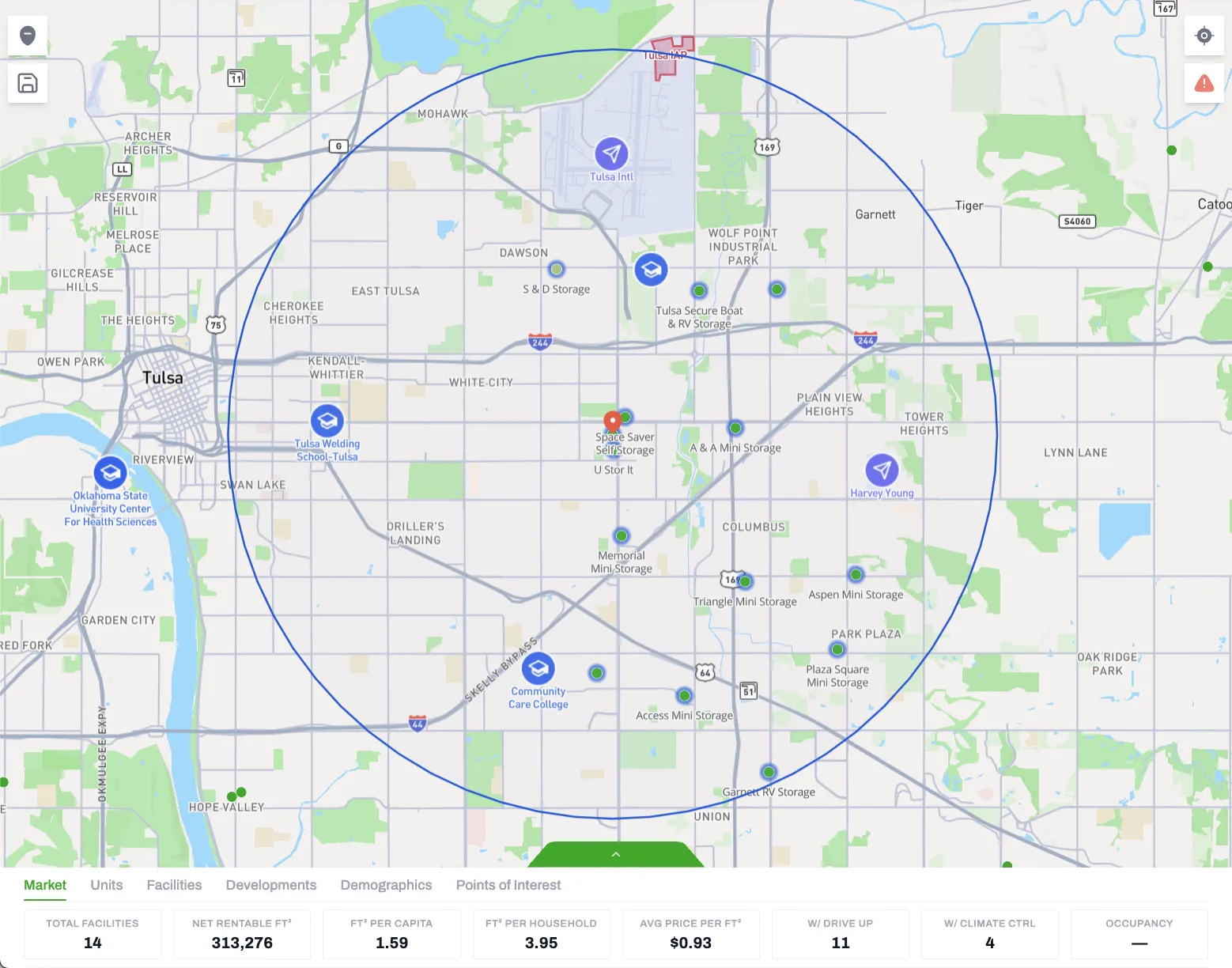This screenshot has width=1232, height=968.
Task: Tap the Memorial Mini Storage marker
Action: (622, 536)
